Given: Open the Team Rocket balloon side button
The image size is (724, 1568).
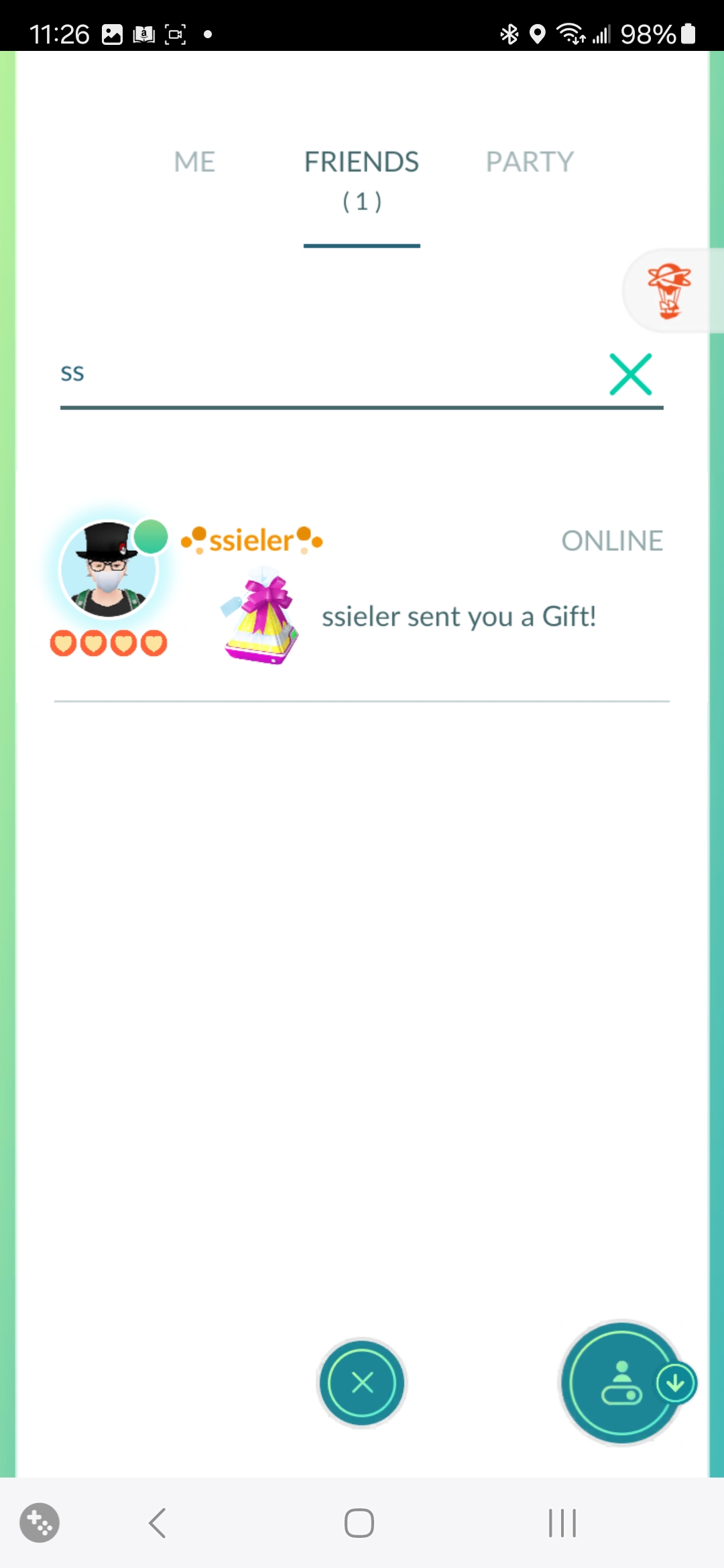Looking at the screenshot, I should coord(669,291).
